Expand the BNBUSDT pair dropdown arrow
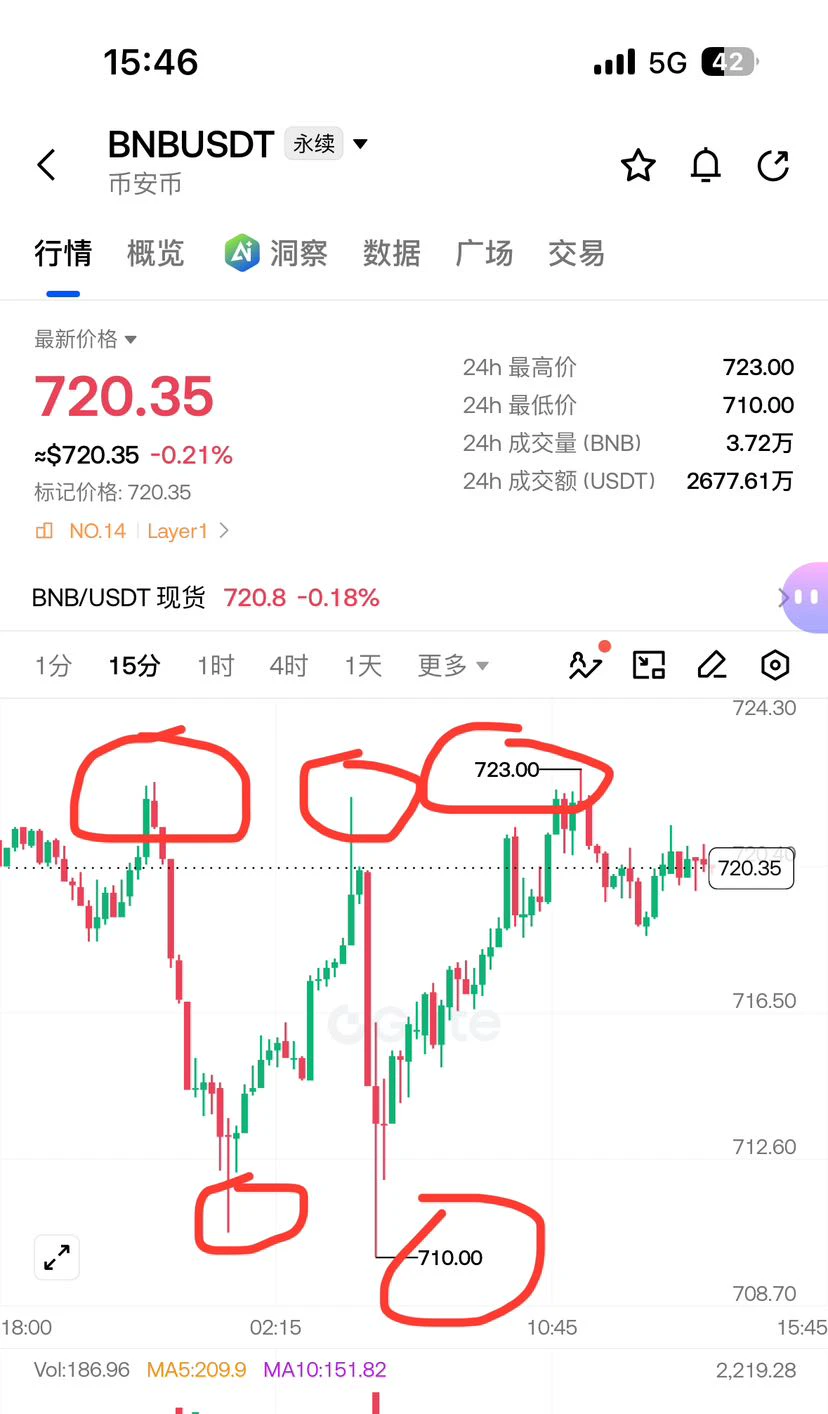This screenshot has height=1414, width=828. point(361,144)
